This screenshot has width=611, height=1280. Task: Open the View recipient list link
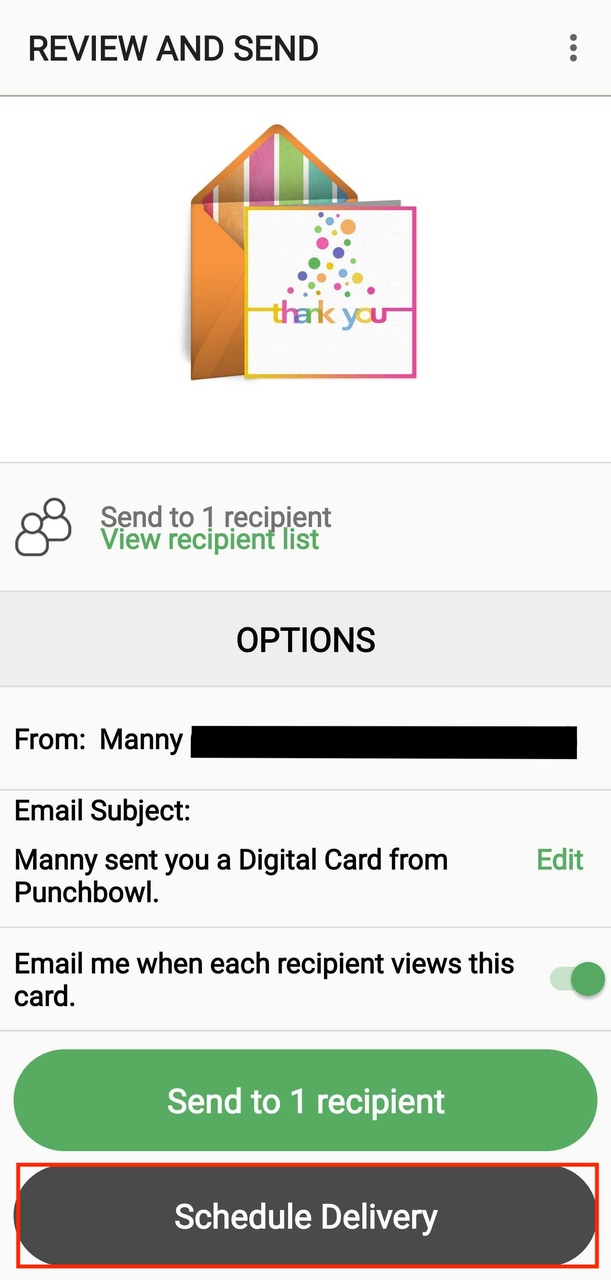click(x=210, y=540)
